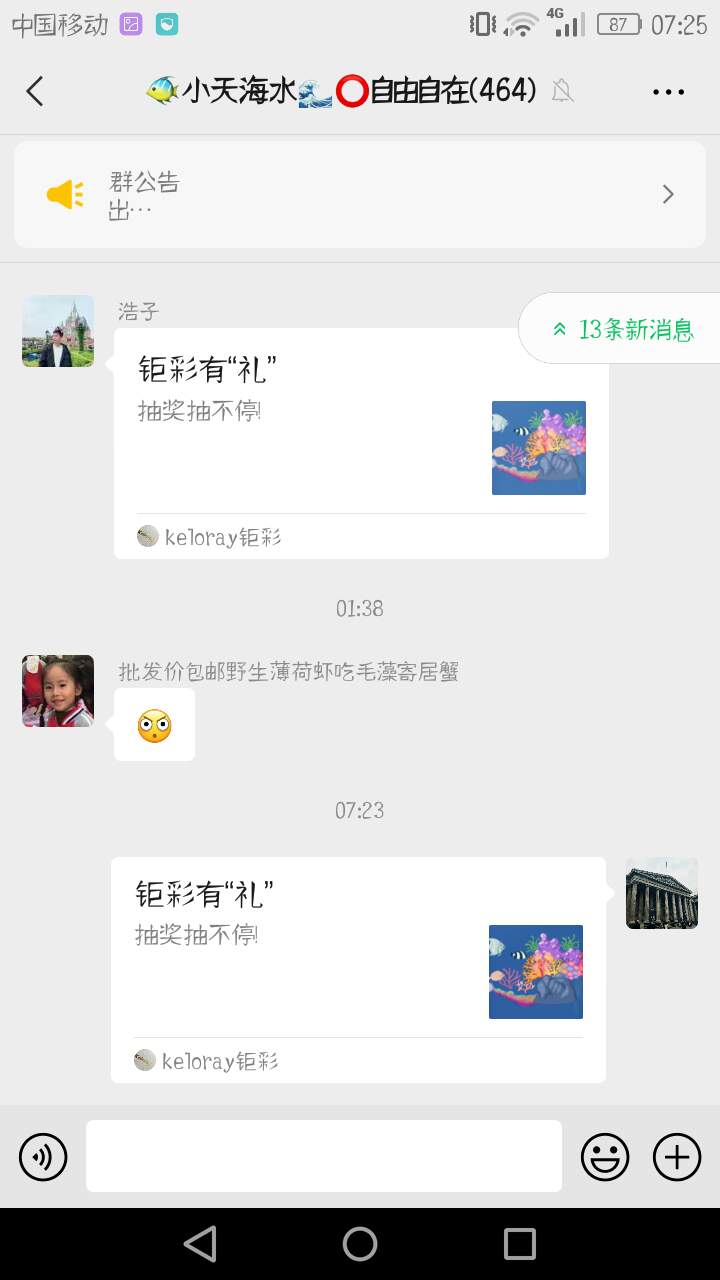720x1280 pixels.
Task: Open the emoji picker
Action: [x=605, y=1158]
